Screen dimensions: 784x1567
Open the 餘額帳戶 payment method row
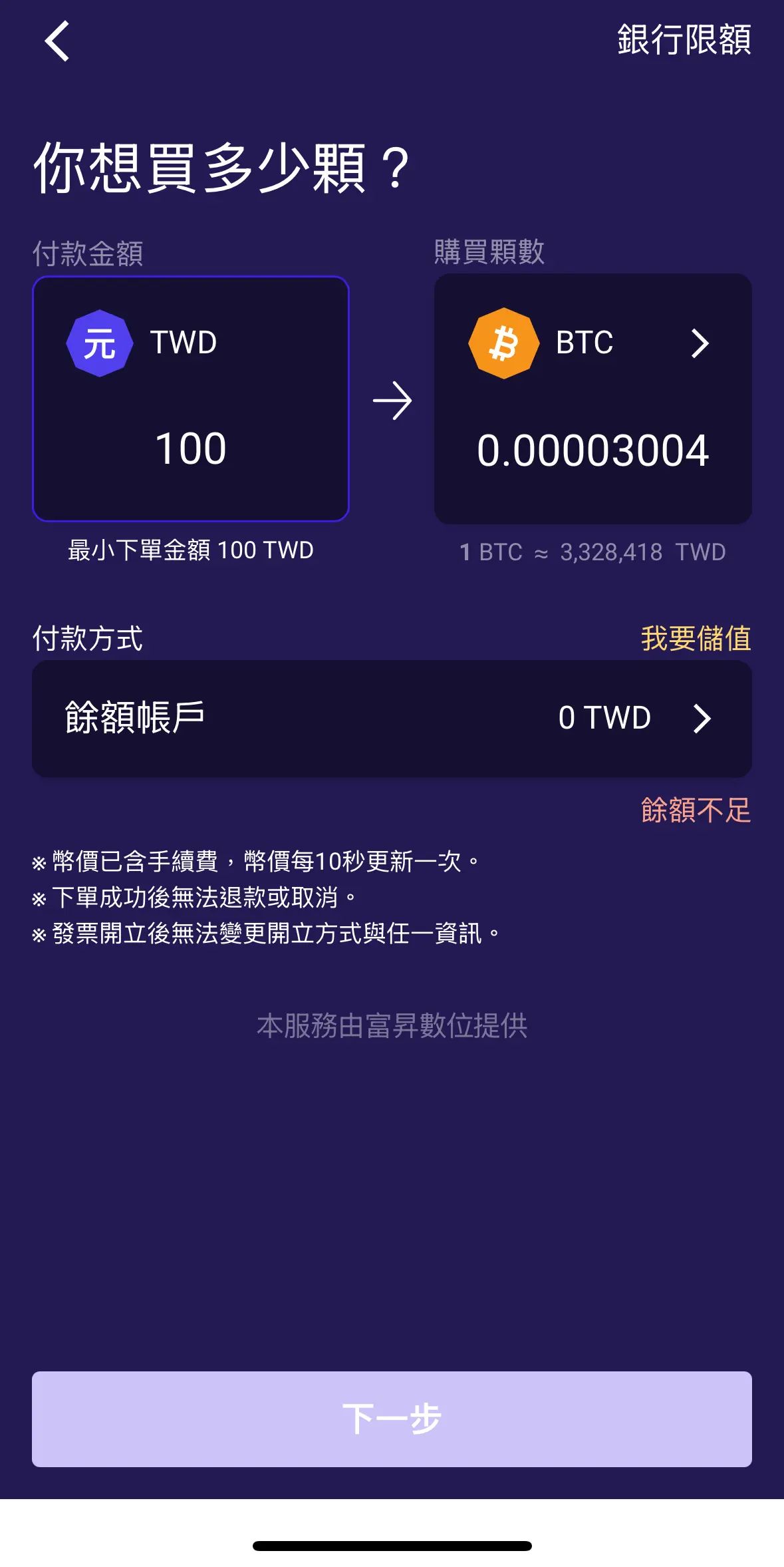coord(392,718)
